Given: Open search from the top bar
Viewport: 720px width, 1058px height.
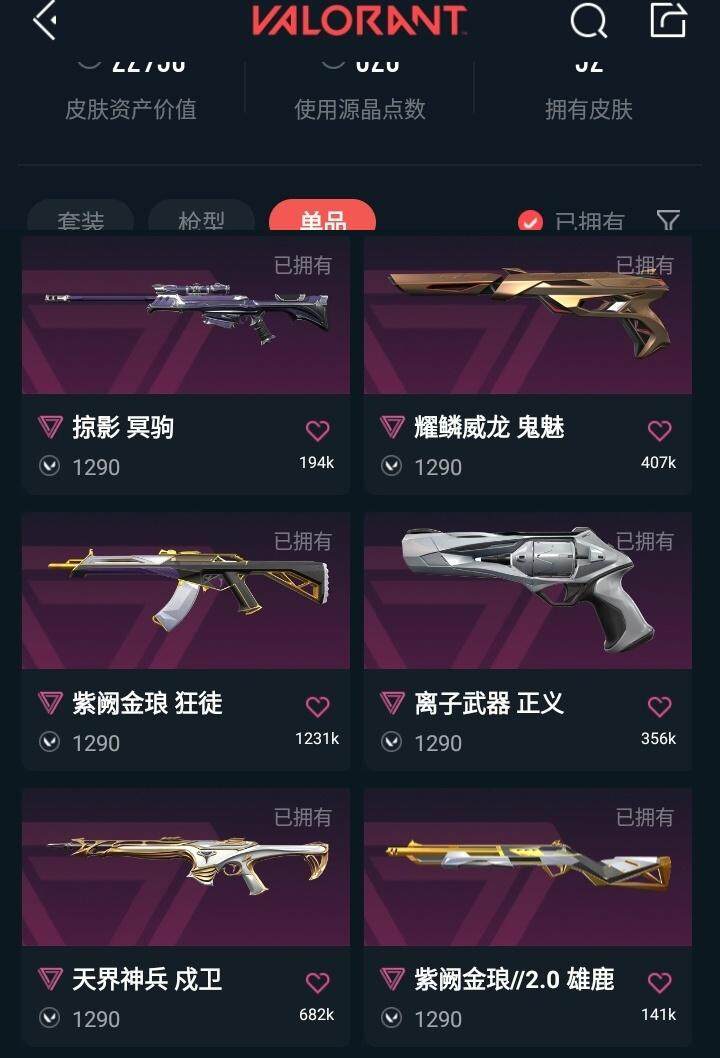Looking at the screenshot, I should (588, 20).
